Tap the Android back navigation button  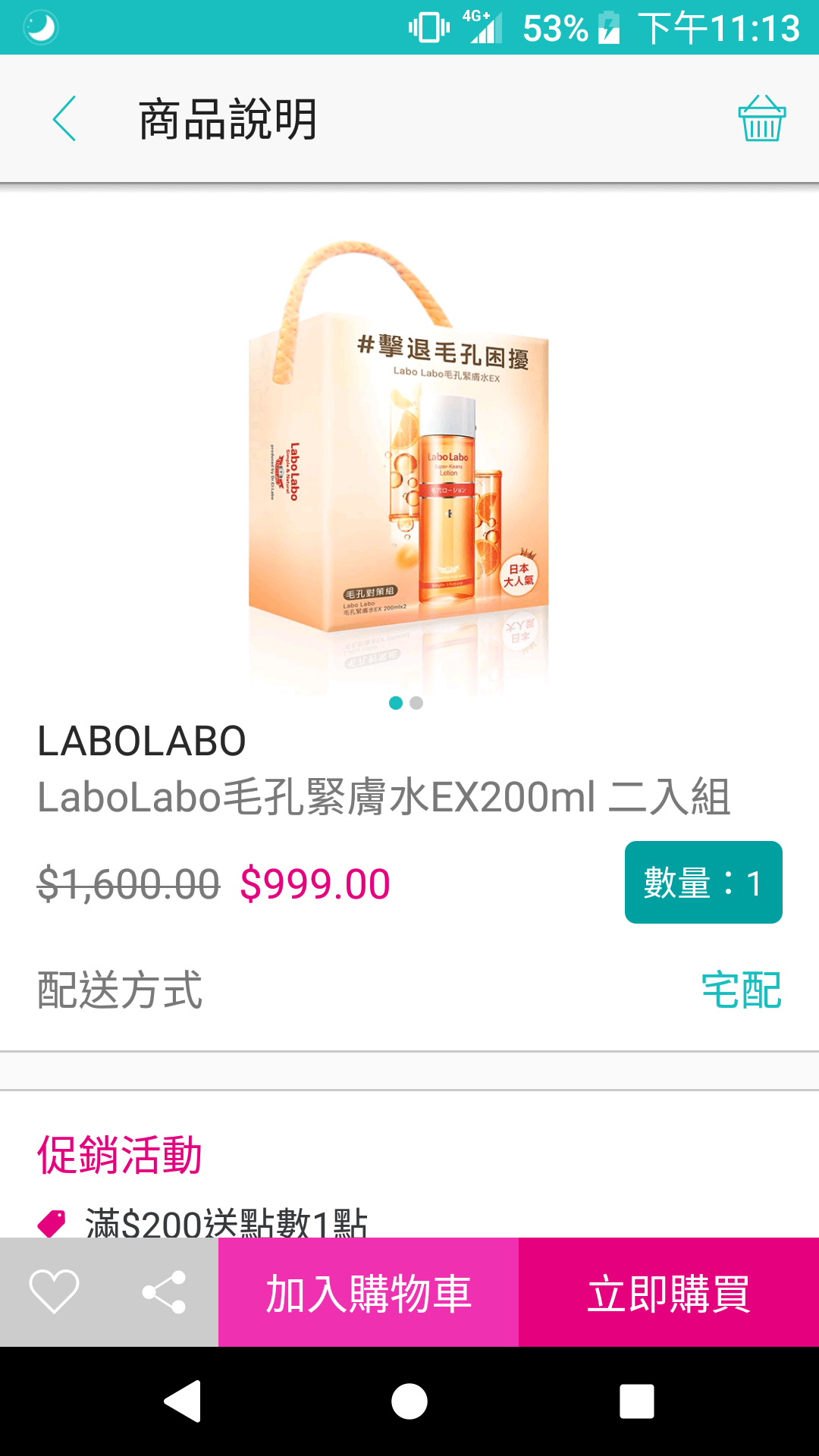click(x=184, y=1402)
